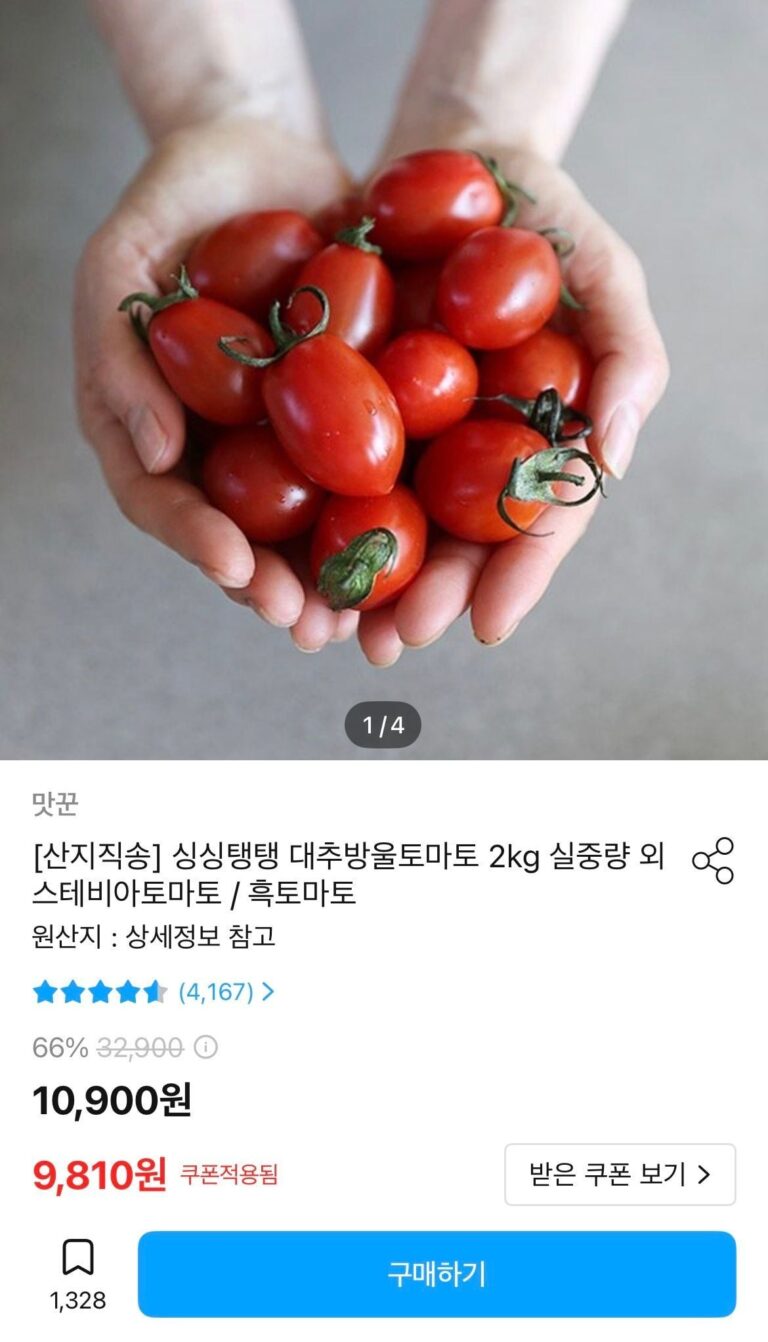768x1342 pixels.
Task: Bookmark the product with 1,328 saves
Action: click(x=78, y=1258)
